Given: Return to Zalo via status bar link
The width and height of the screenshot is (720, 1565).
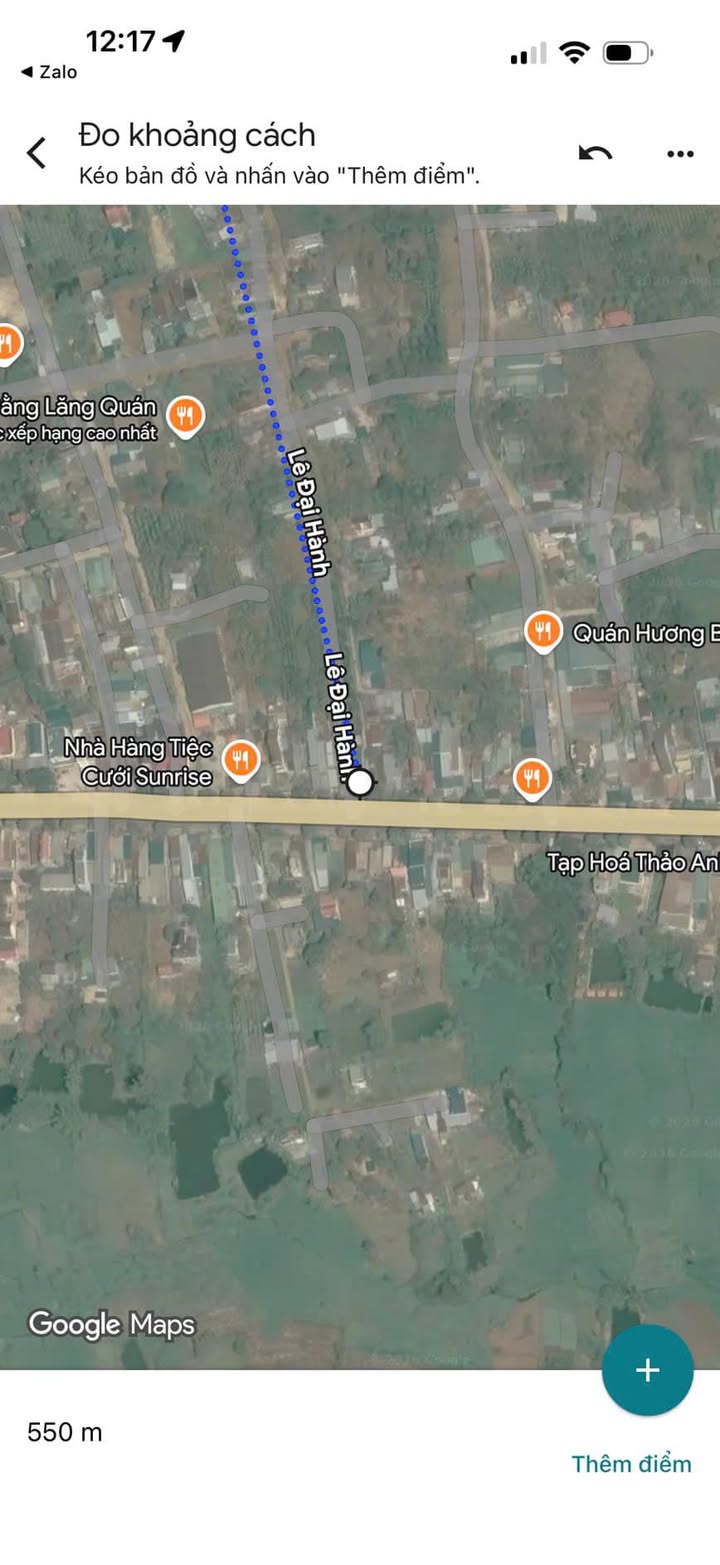Looking at the screenshot, I should coord(49,72).
